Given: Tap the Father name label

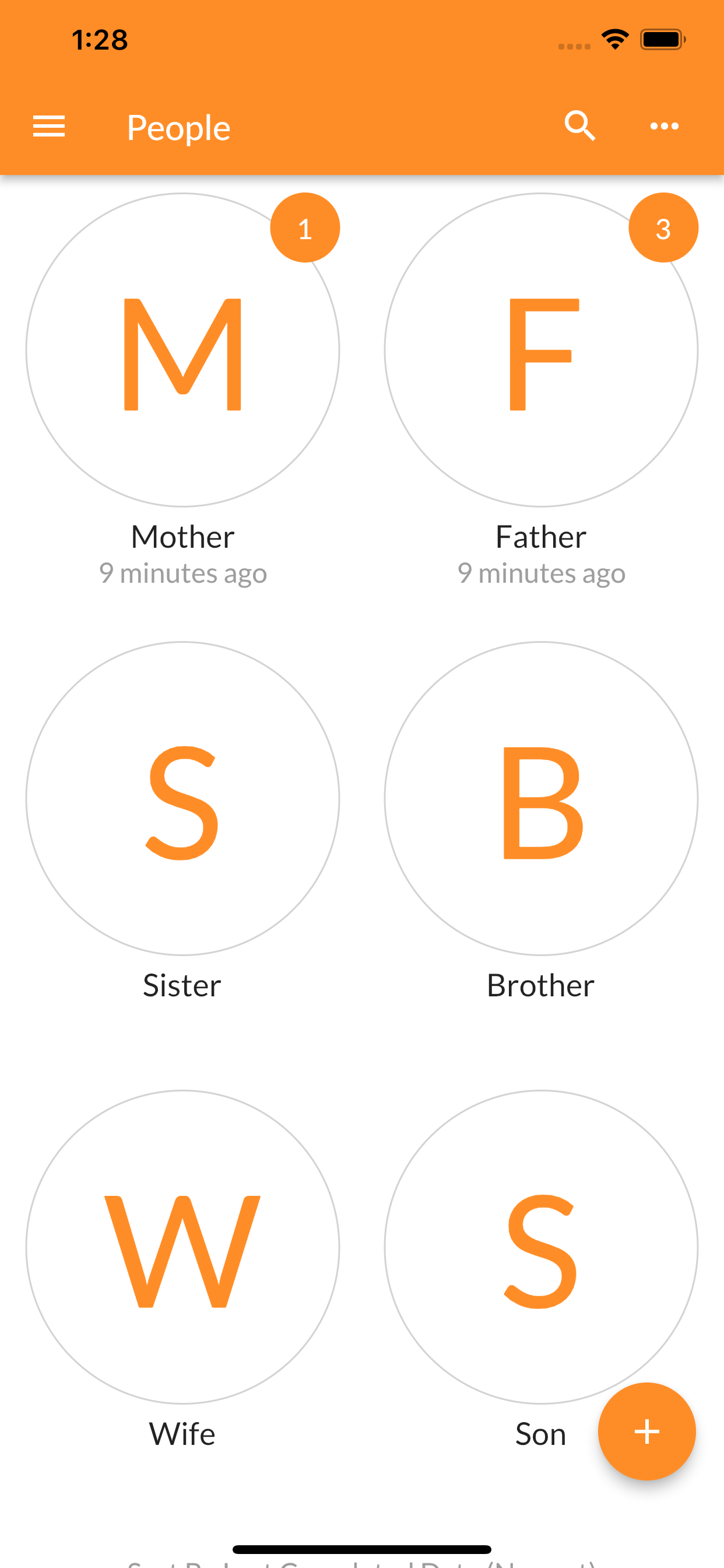Looking at the screenshot, I should [540, 536].
